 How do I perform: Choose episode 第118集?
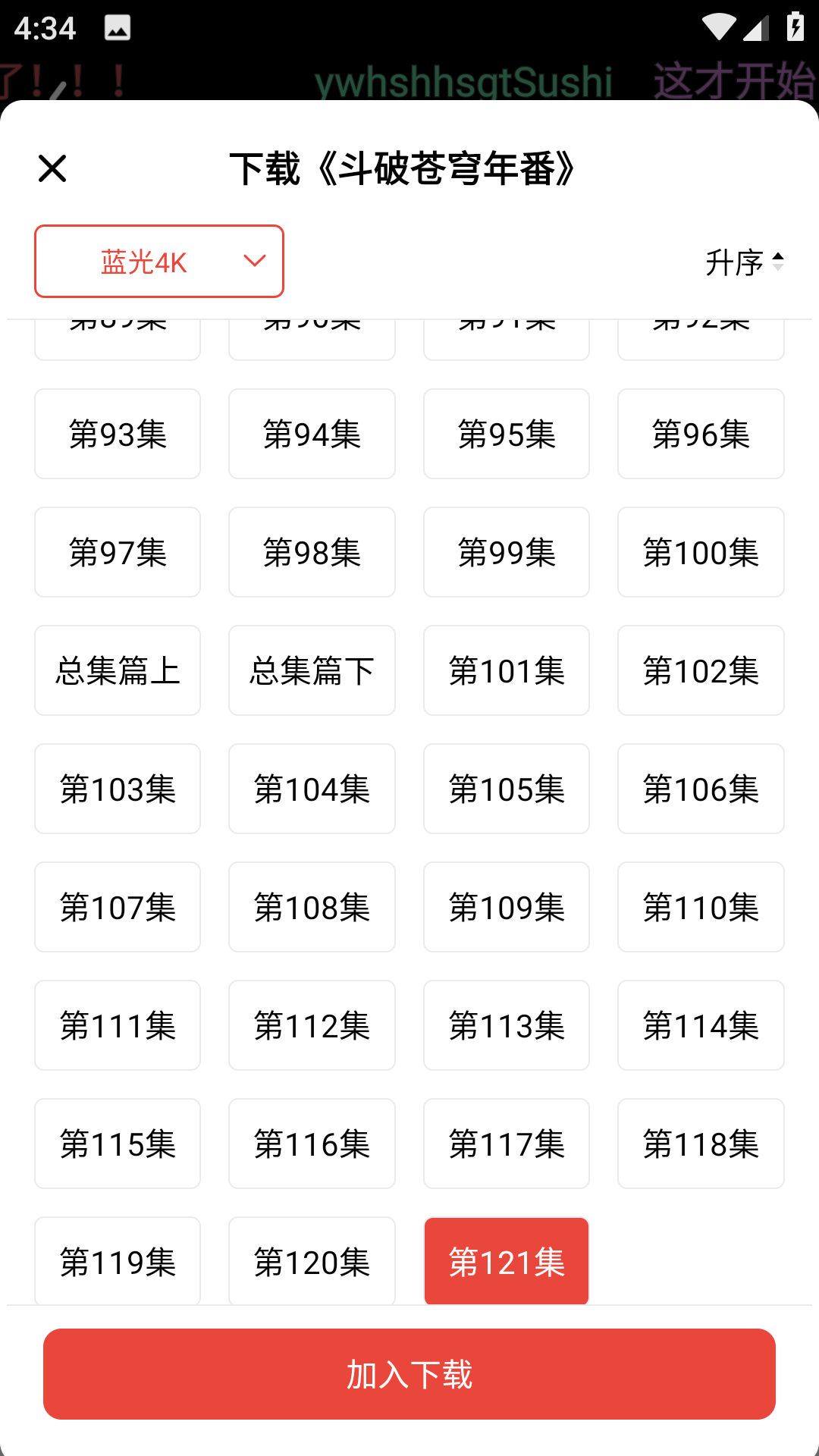click(701, 1144)
